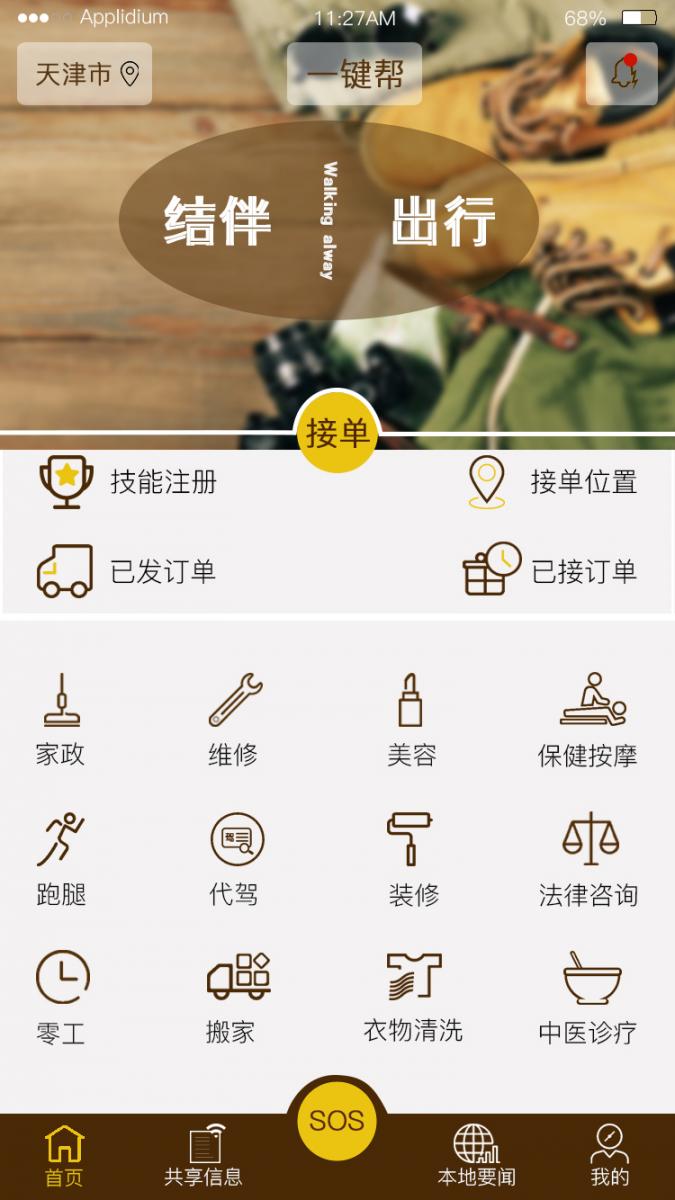Viewport: 675px width, 1200px height.
Task: View 已接订单
Action: [550, 571]
